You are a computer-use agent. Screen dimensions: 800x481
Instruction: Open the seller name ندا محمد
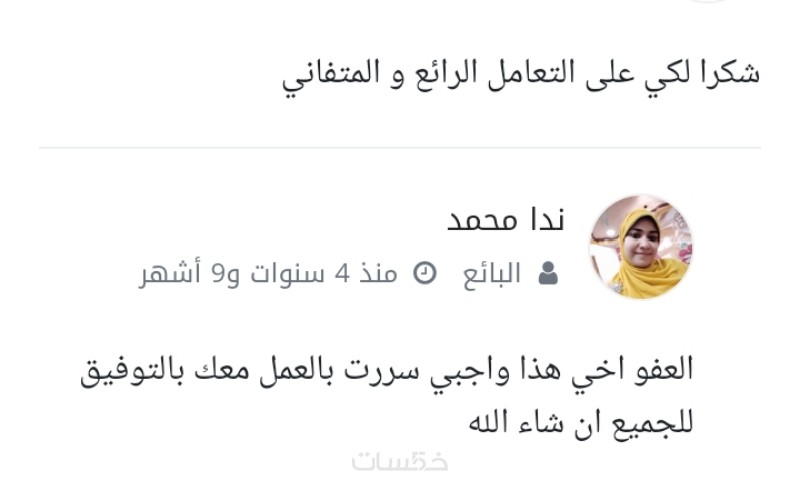(505, 220)
